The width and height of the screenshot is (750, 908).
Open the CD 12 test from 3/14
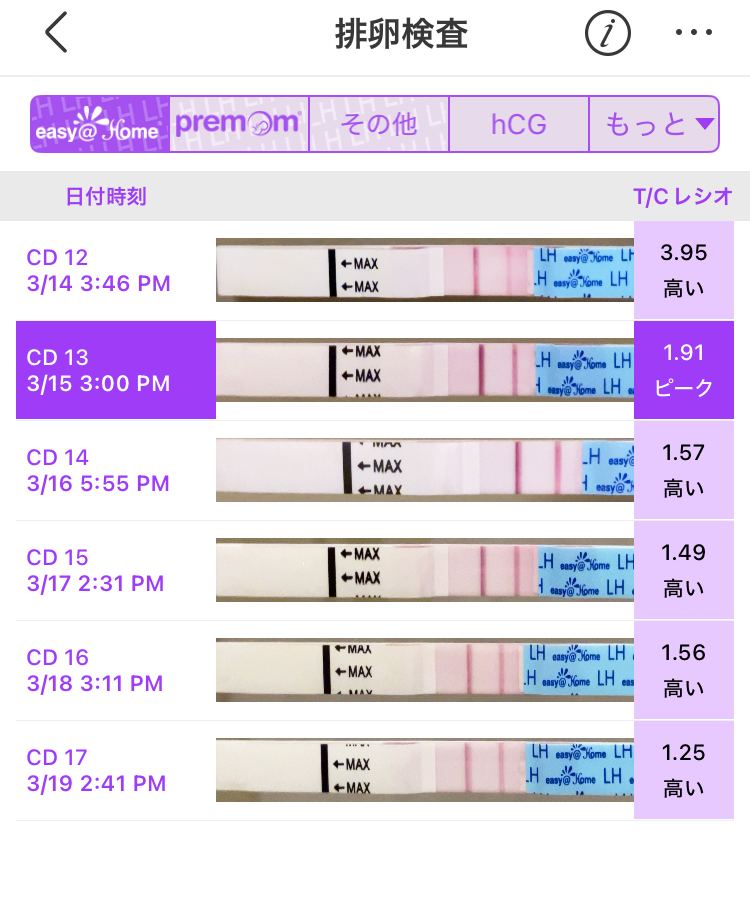(375, 271)
